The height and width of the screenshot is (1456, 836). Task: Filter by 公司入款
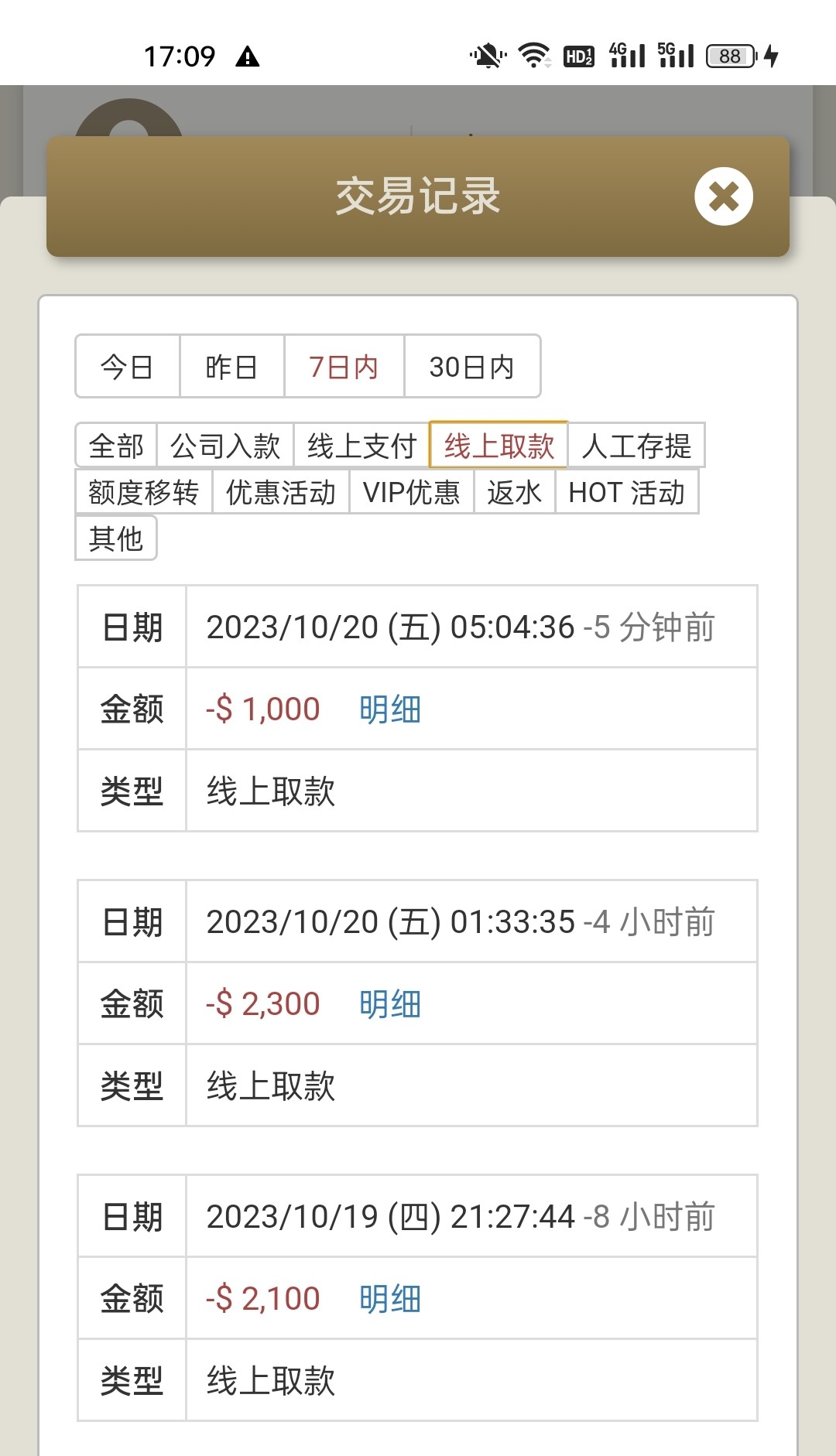(x=224, y=446)
